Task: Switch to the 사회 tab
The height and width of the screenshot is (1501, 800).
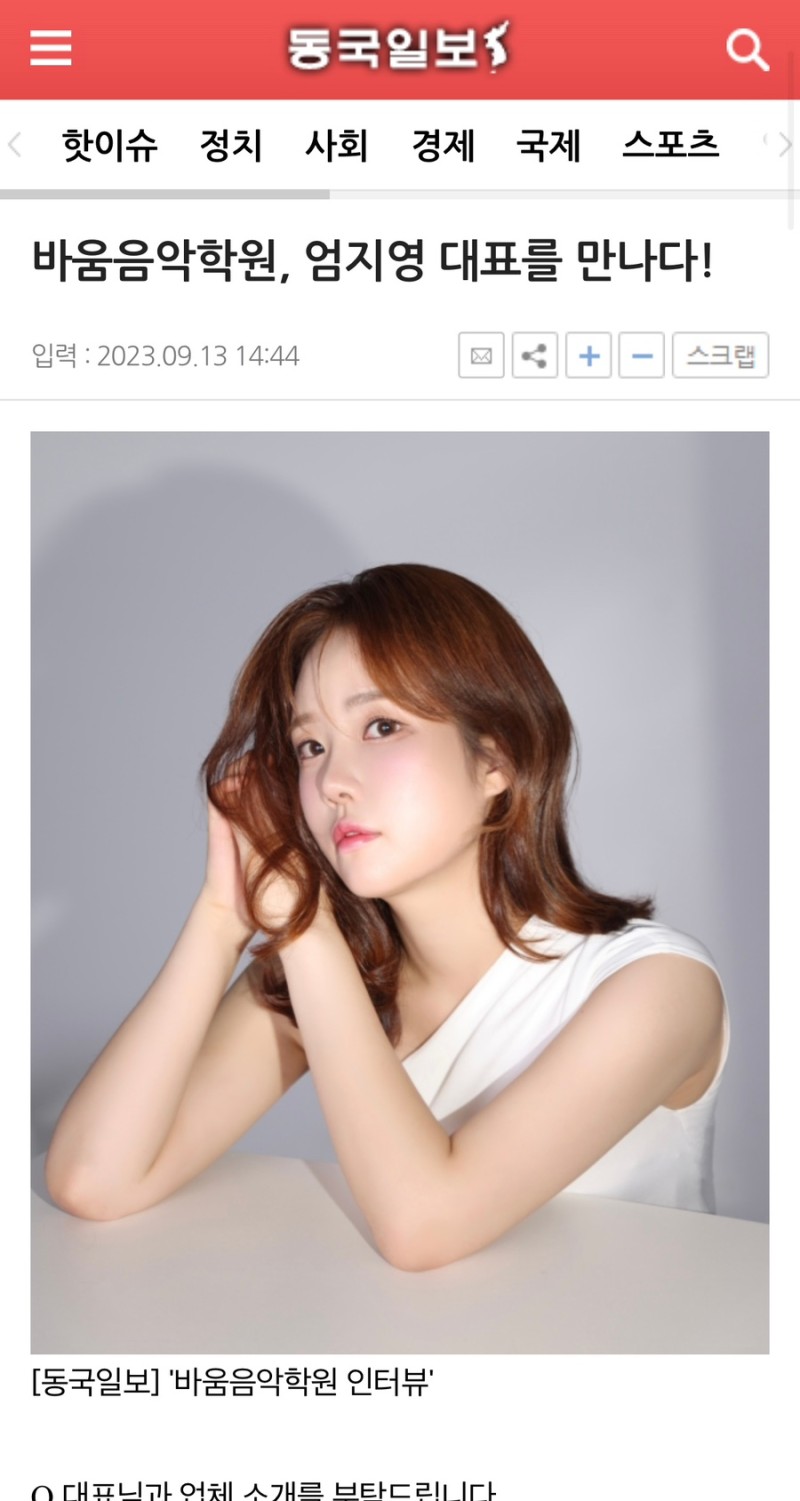Action: [x=337, y=146]
